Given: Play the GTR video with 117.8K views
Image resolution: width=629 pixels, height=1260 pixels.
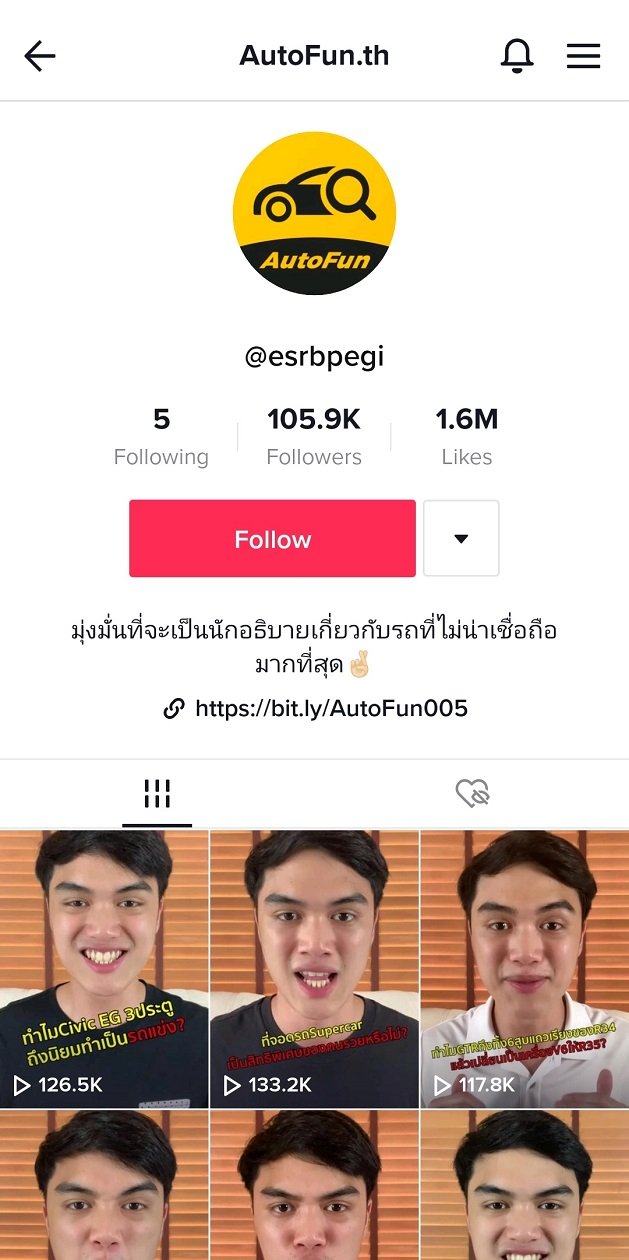Looking at the screenshot, I should tap(524, 968).
